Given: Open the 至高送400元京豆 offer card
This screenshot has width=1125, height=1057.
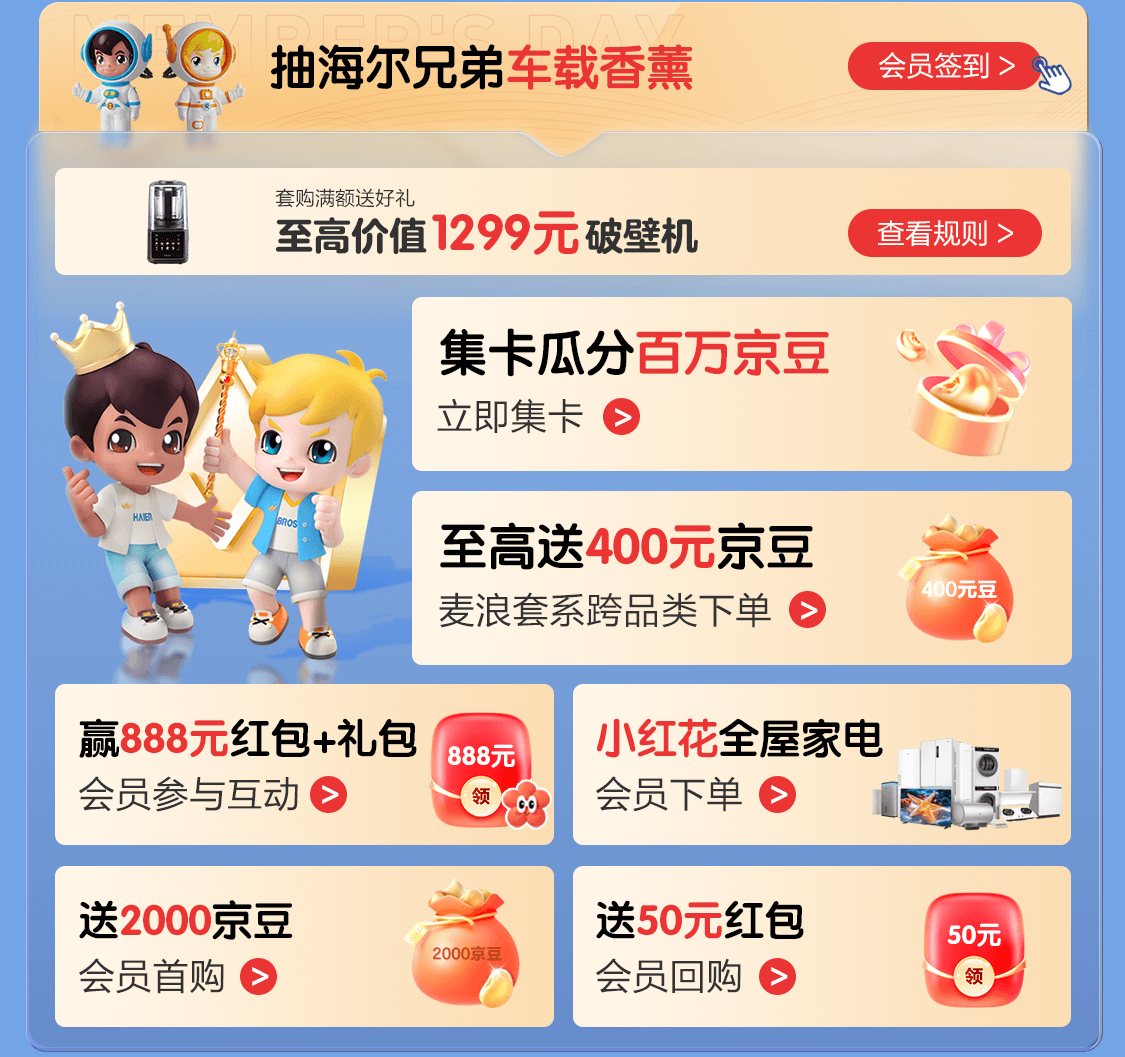Looking at the screenshot, I should [x=740, y=578].
